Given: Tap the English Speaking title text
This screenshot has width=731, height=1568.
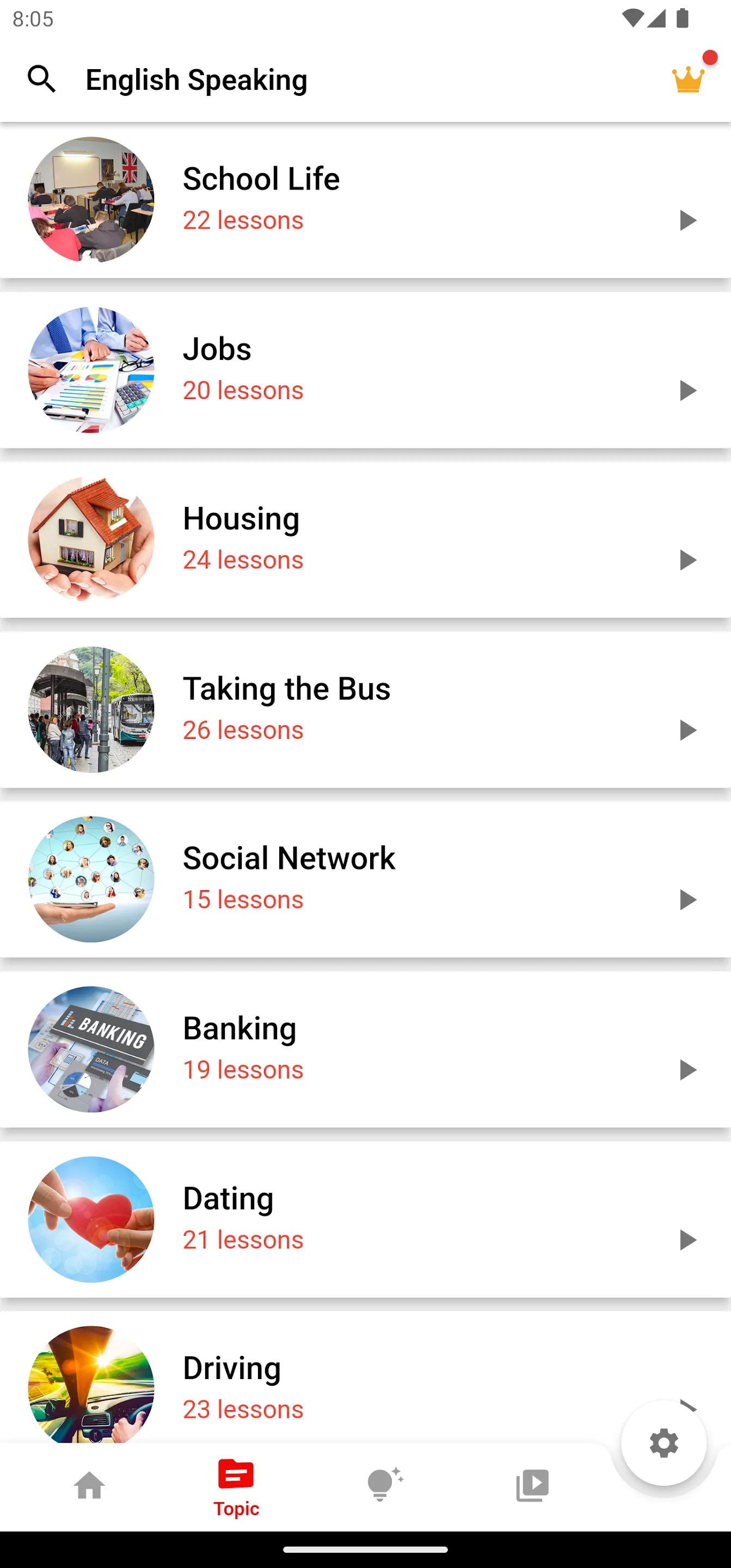Looking at the screenshot, I should click(196, 79).
